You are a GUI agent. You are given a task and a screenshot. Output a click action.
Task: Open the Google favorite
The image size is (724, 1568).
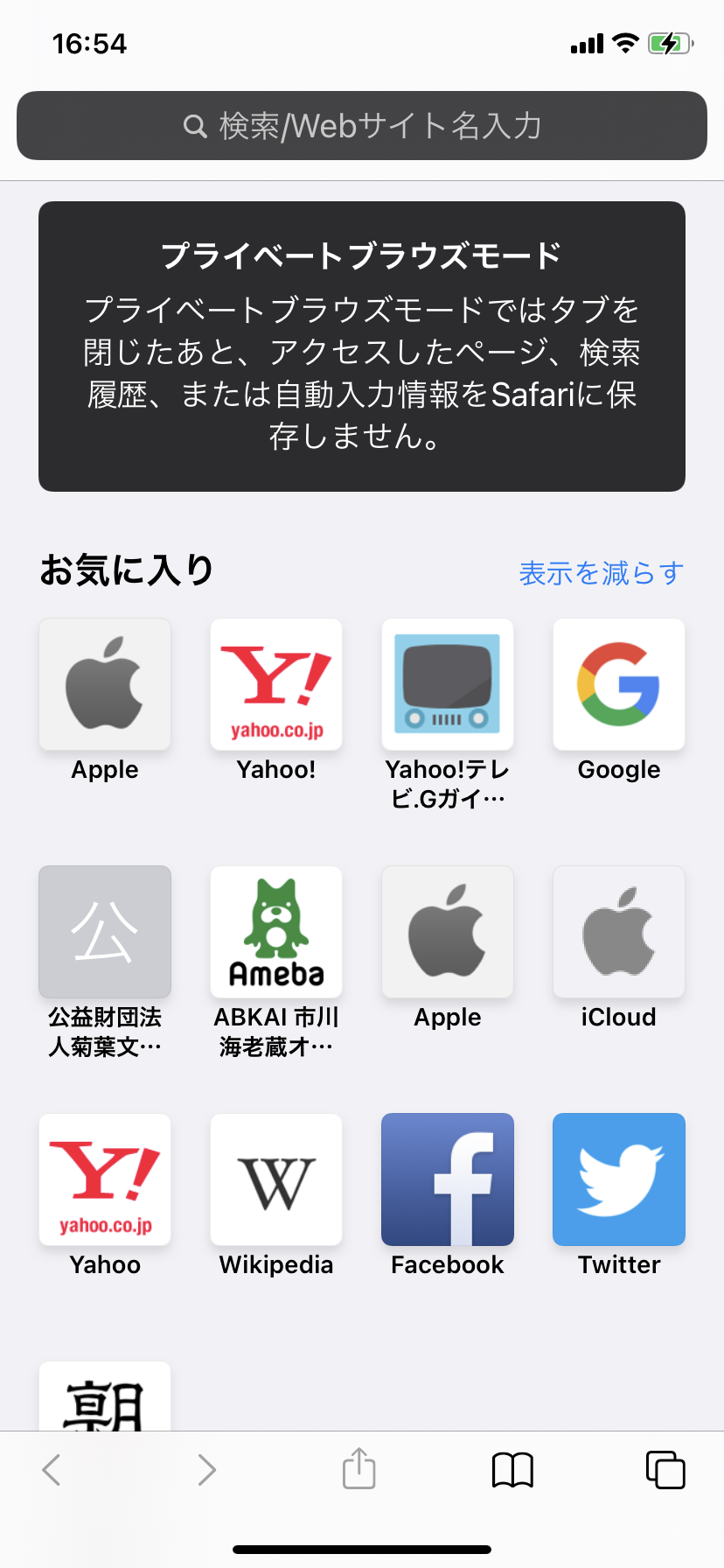pos(619,685)
